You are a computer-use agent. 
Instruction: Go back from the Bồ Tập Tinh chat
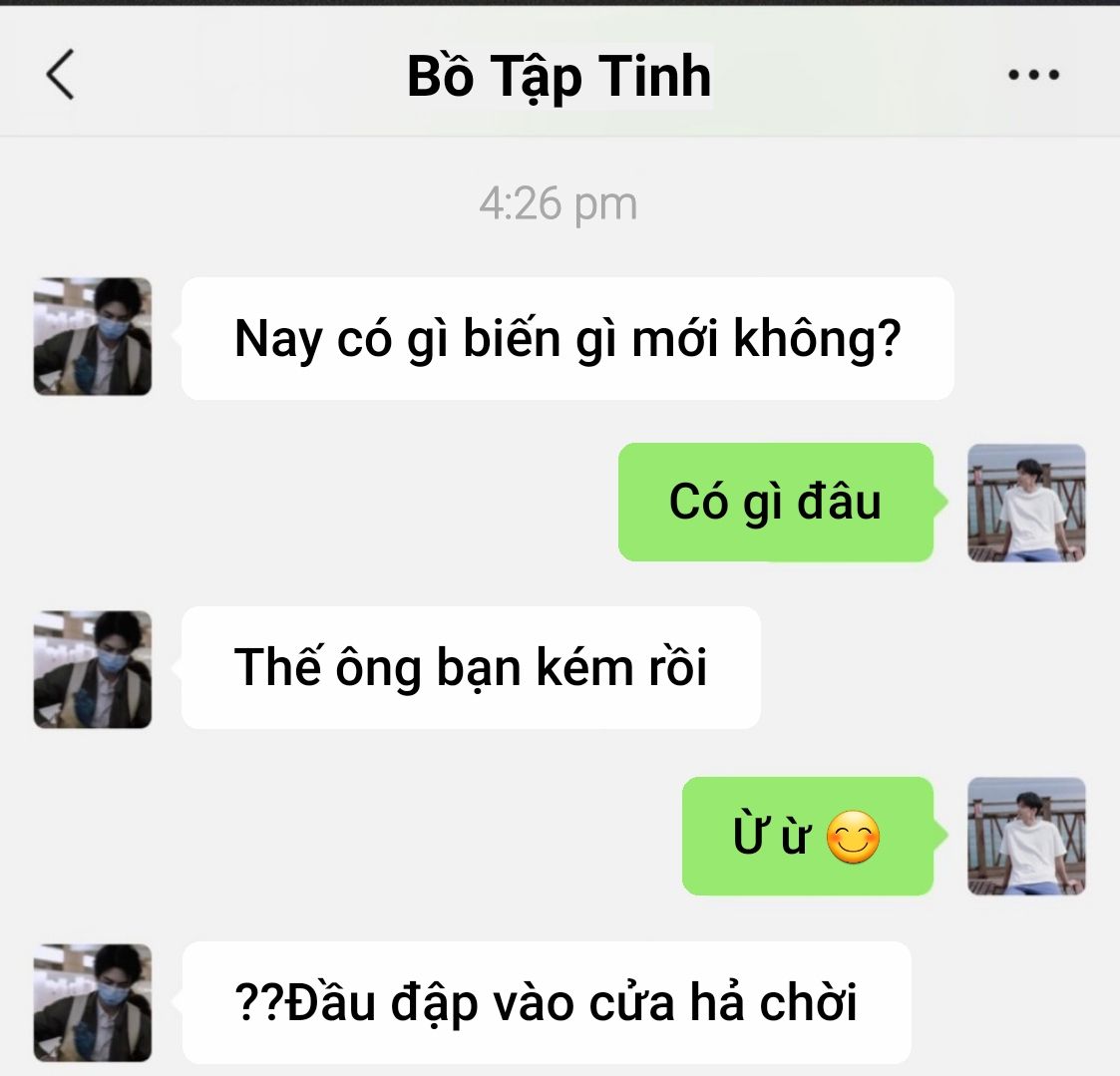(x=60, y=75)
